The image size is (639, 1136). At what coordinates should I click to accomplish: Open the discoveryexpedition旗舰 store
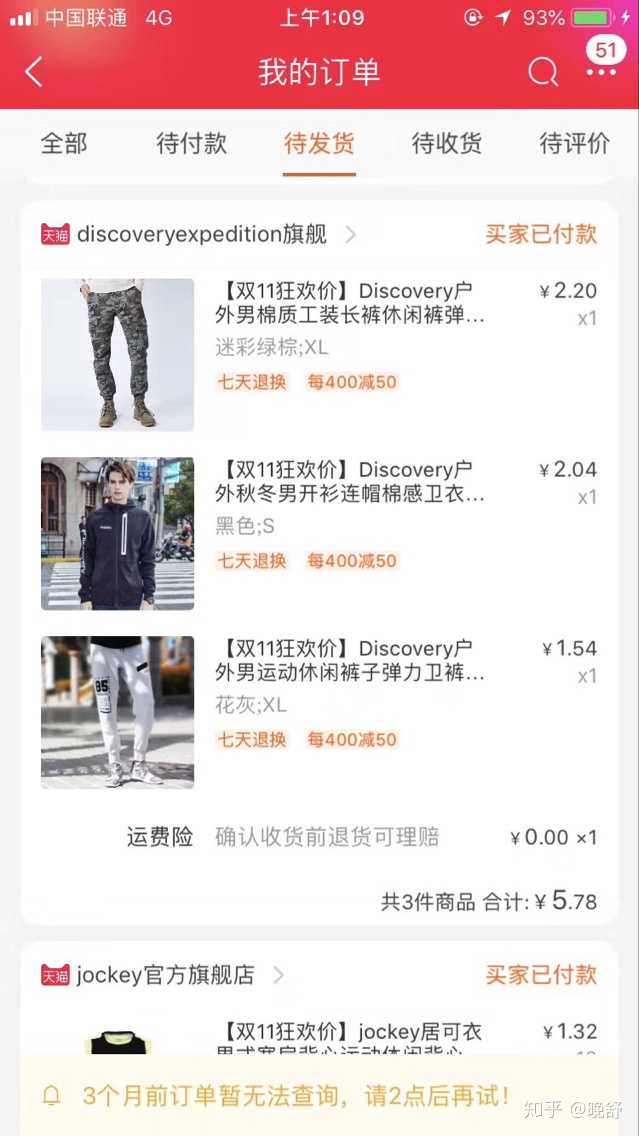click(x=200, y=234)
